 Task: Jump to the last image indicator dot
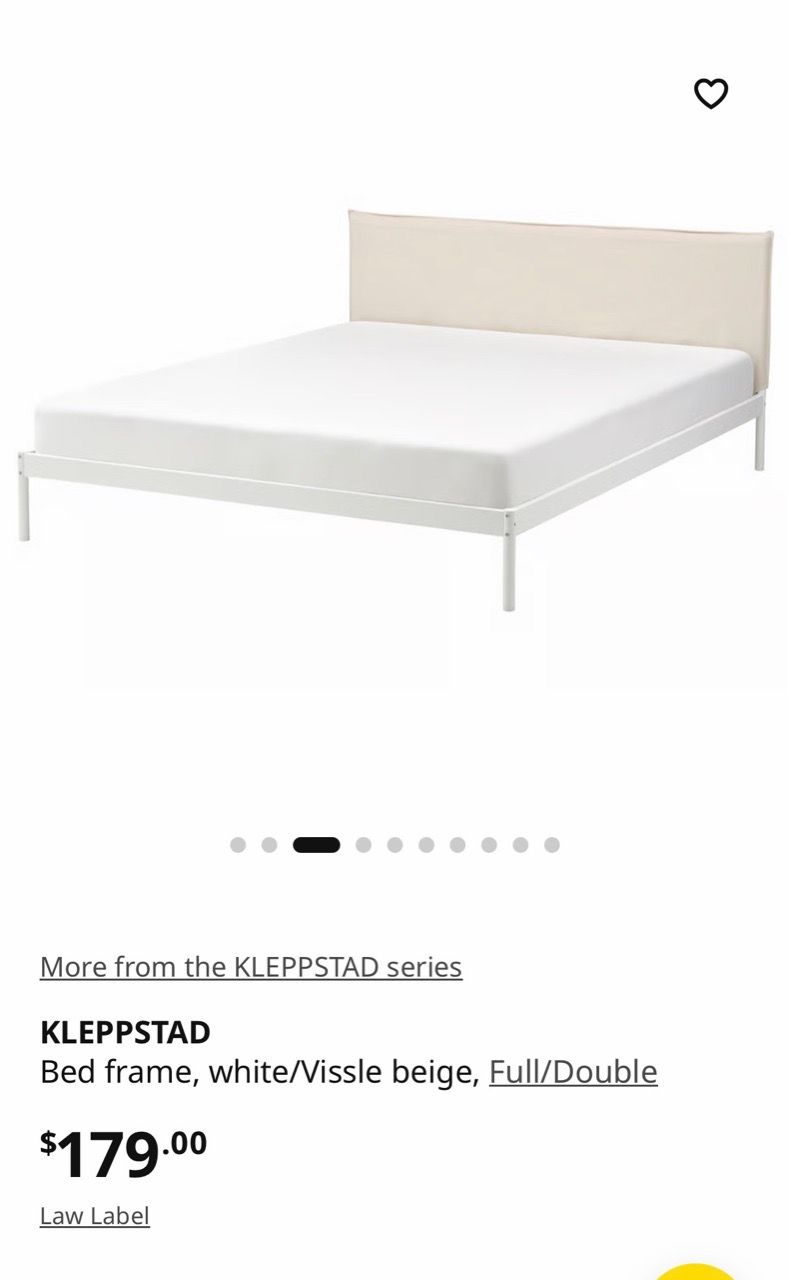click(x=552, y=845)
